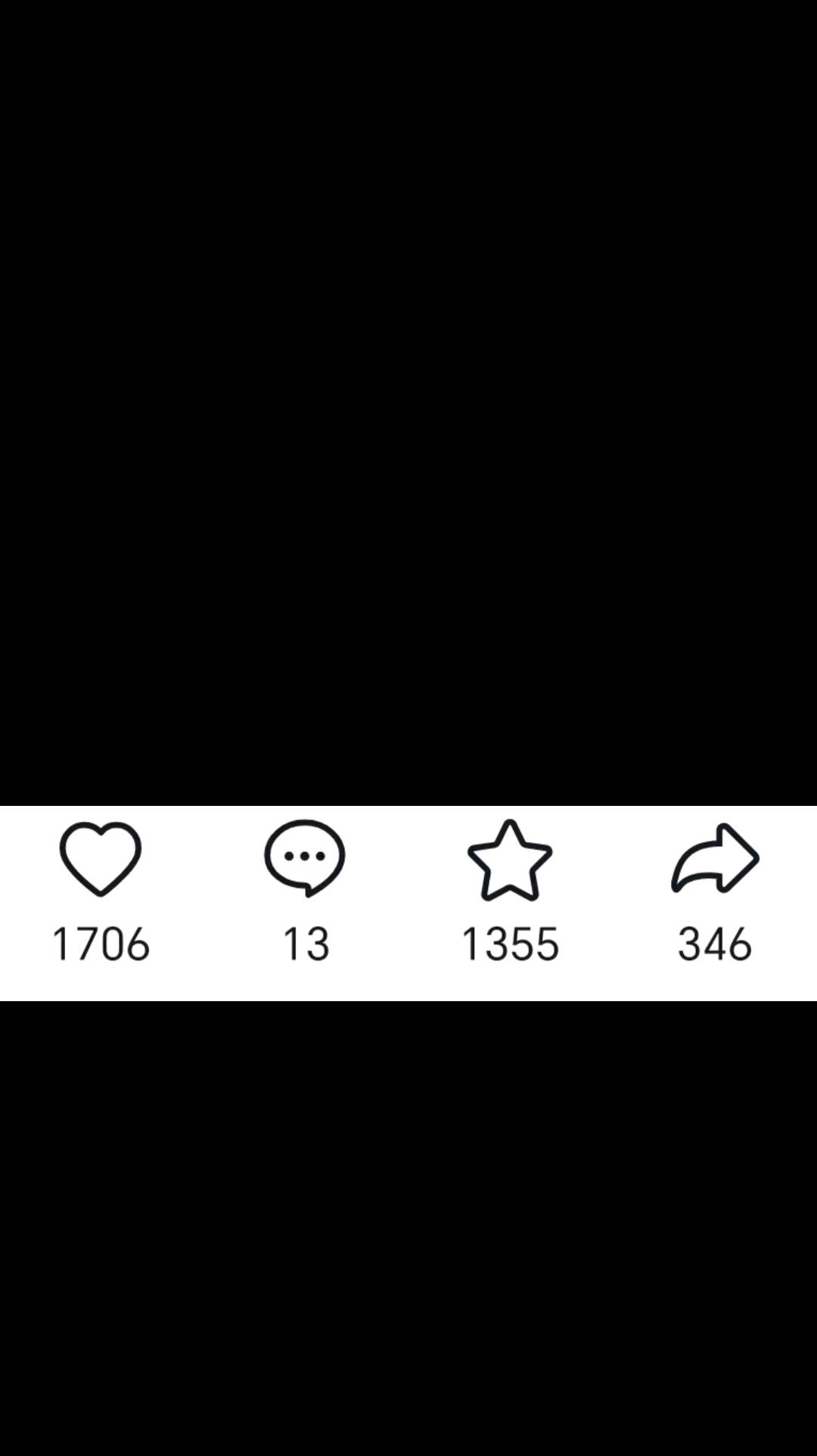This screenshot has width=817, height=1456.
Task: Open the comments speech bubble
Action: 305,859
